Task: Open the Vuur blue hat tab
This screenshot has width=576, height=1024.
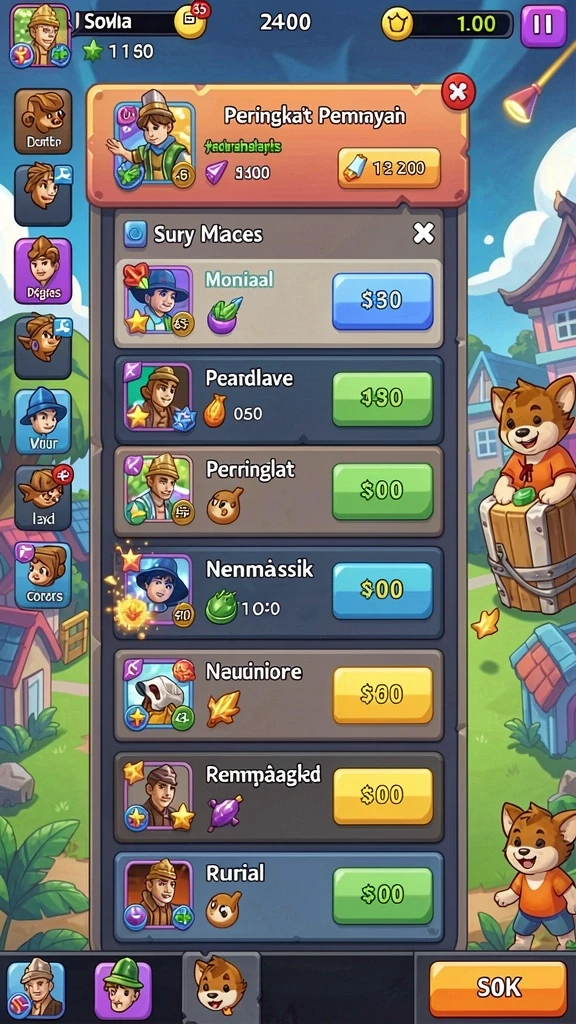Action: tap(43, 421)
